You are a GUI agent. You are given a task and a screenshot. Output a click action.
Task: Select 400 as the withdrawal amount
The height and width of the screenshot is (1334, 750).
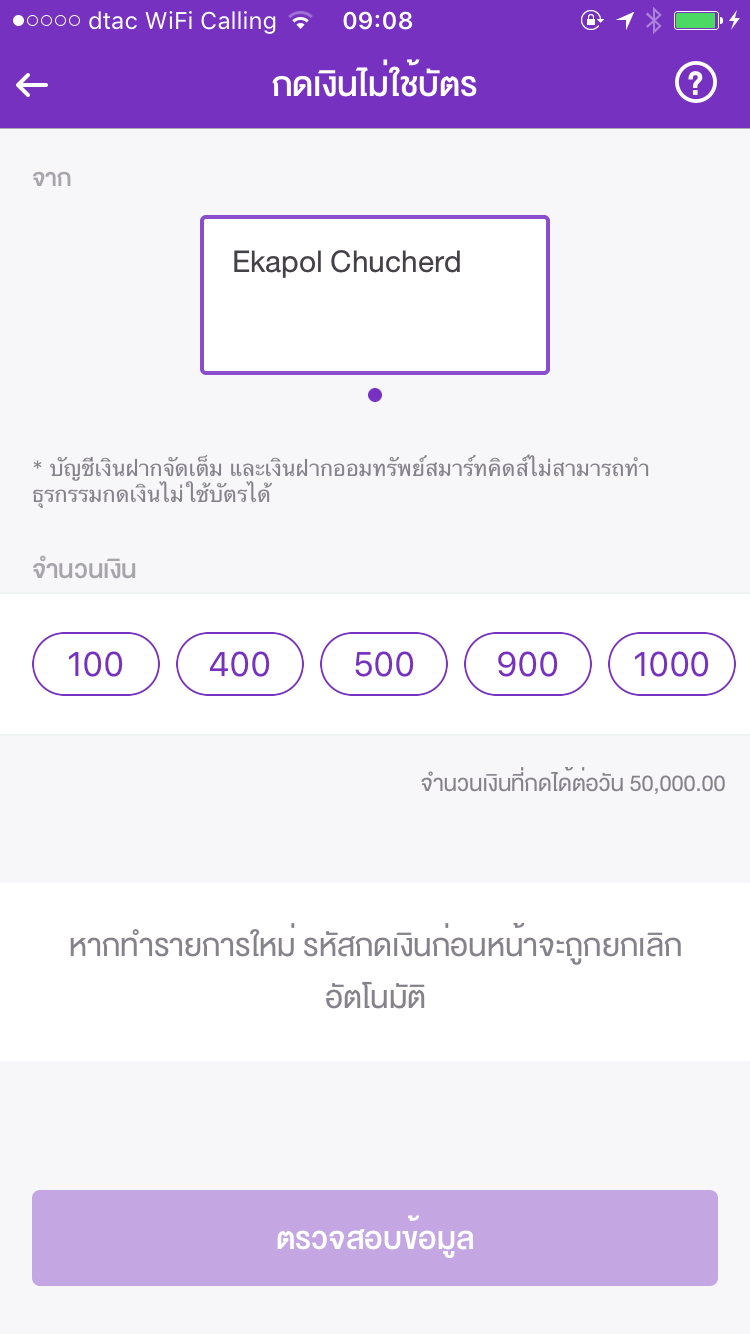pyautogui.click(x=240, y=664)
